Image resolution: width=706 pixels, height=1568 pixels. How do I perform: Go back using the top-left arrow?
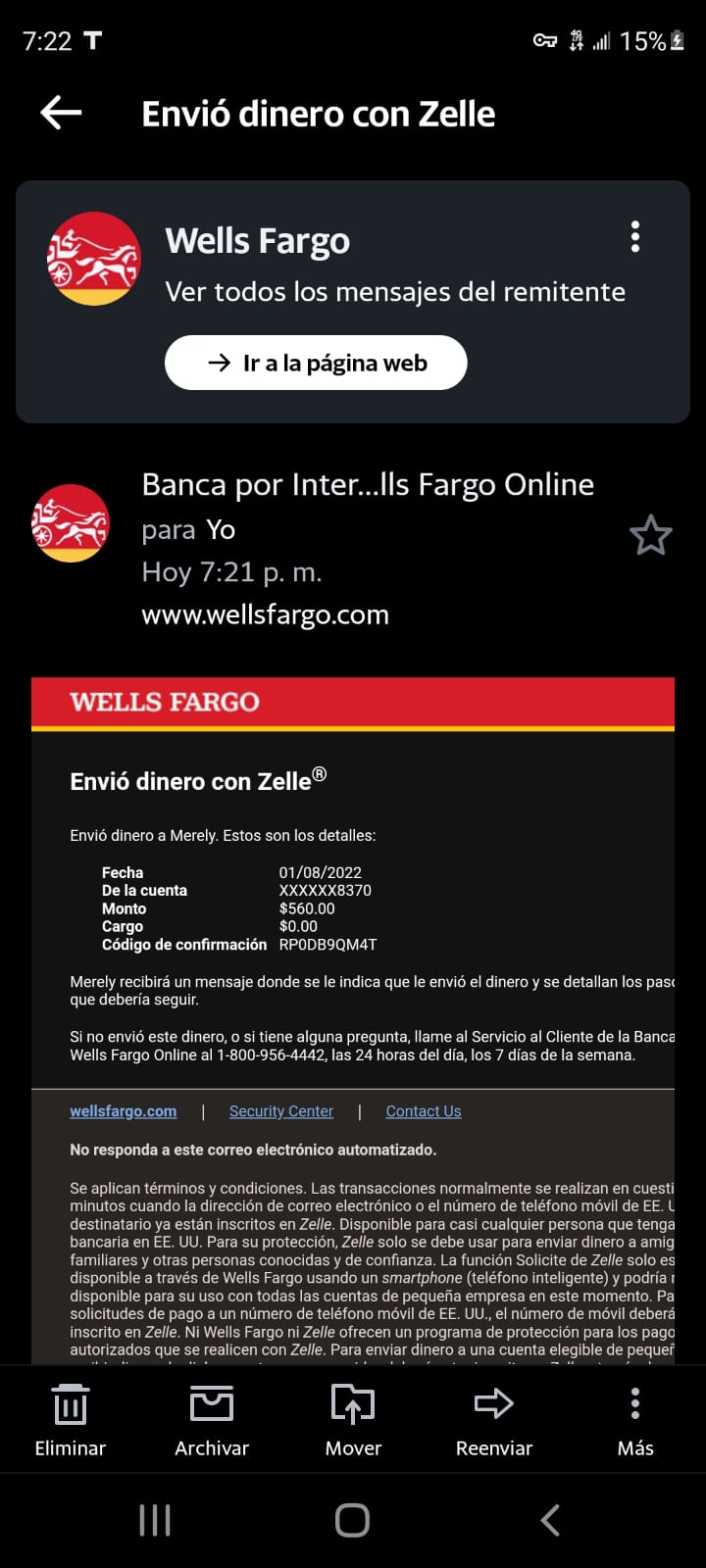[x=61, y=114]
